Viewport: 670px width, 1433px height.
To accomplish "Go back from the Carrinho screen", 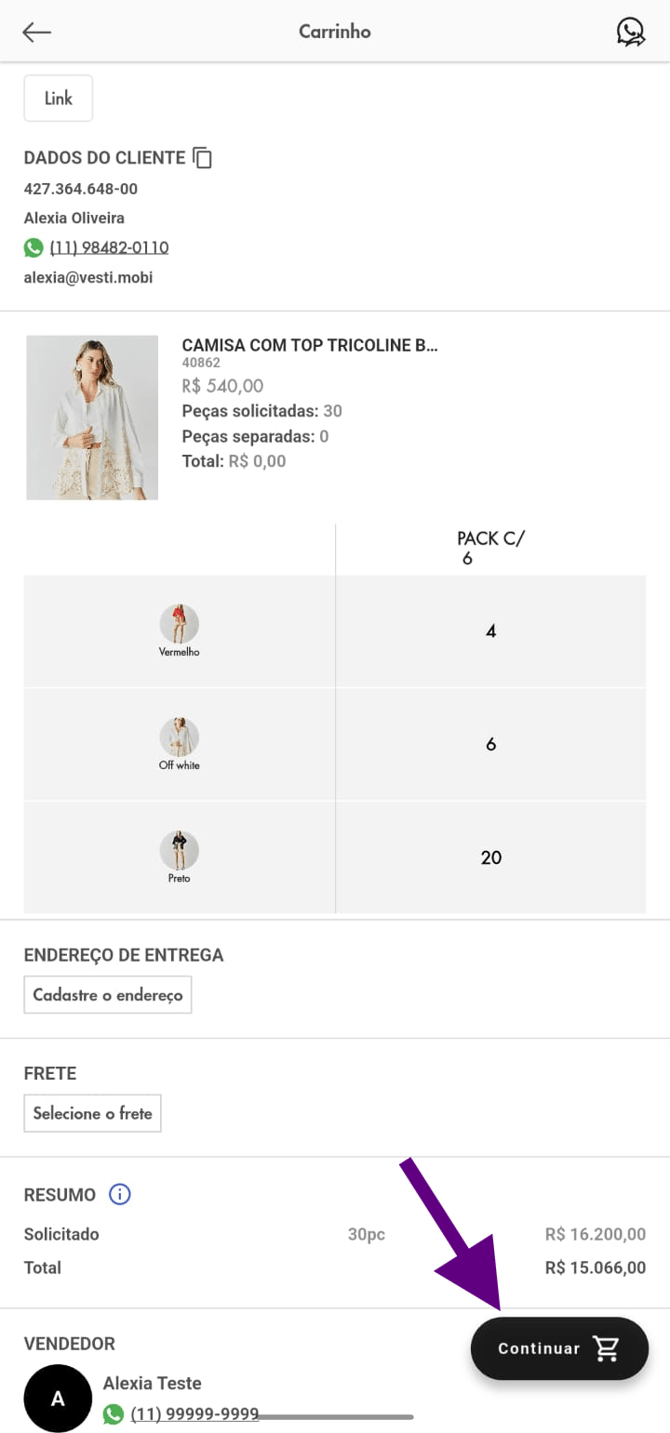I will [x=37, y=32].
